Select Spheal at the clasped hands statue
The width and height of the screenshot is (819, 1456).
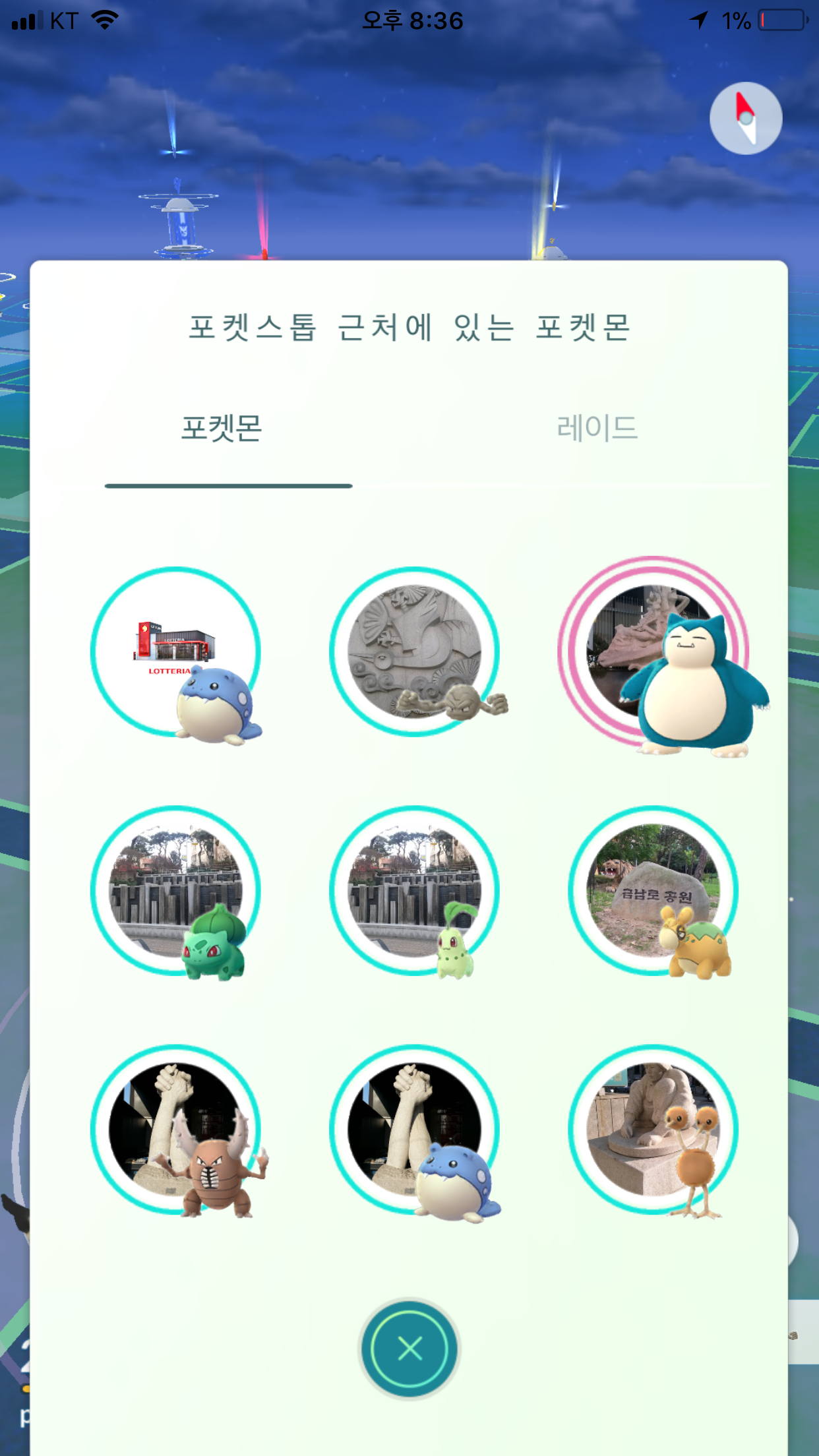[x=415, y=1132]
